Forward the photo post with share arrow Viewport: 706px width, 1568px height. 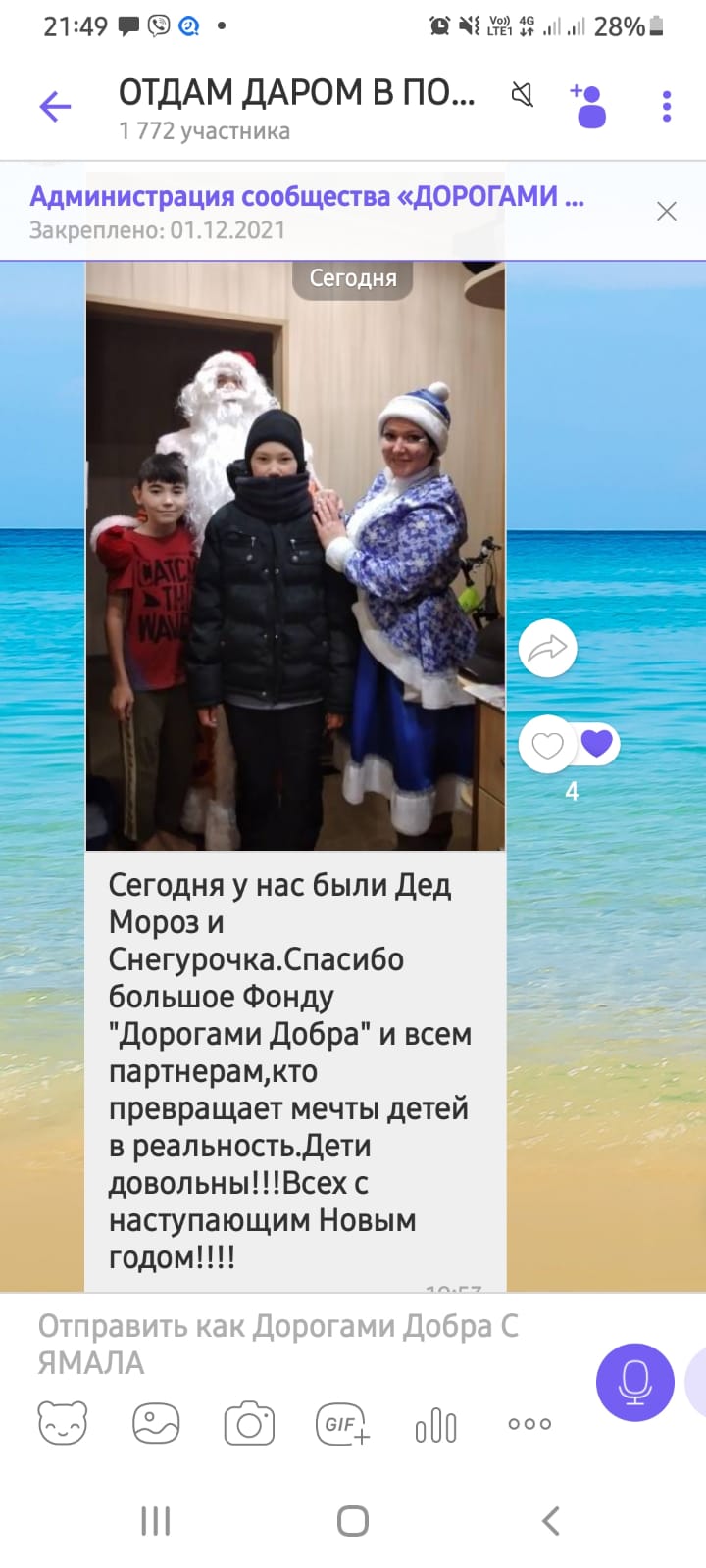coord(547,648)
